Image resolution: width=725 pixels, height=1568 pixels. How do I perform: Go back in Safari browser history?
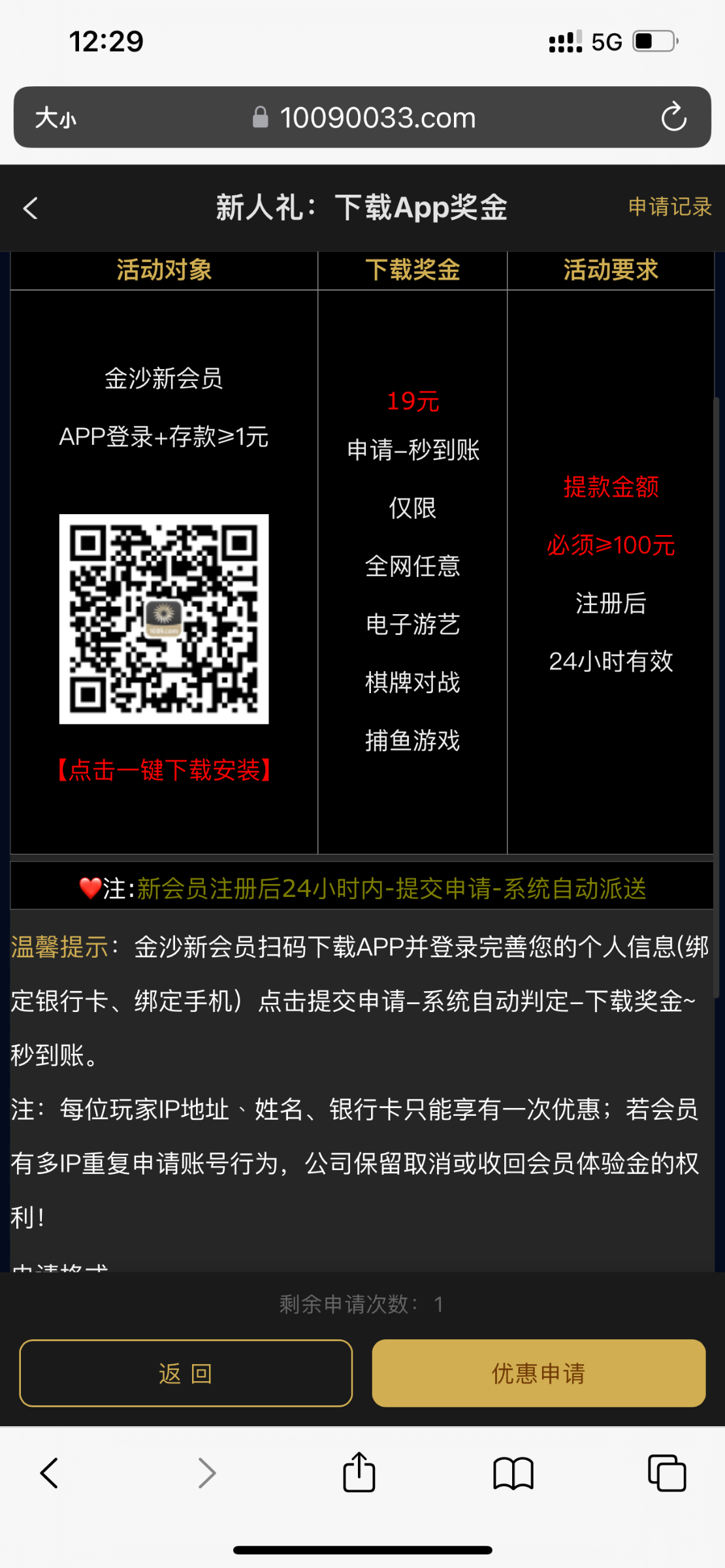click(x=50, y=1473)
